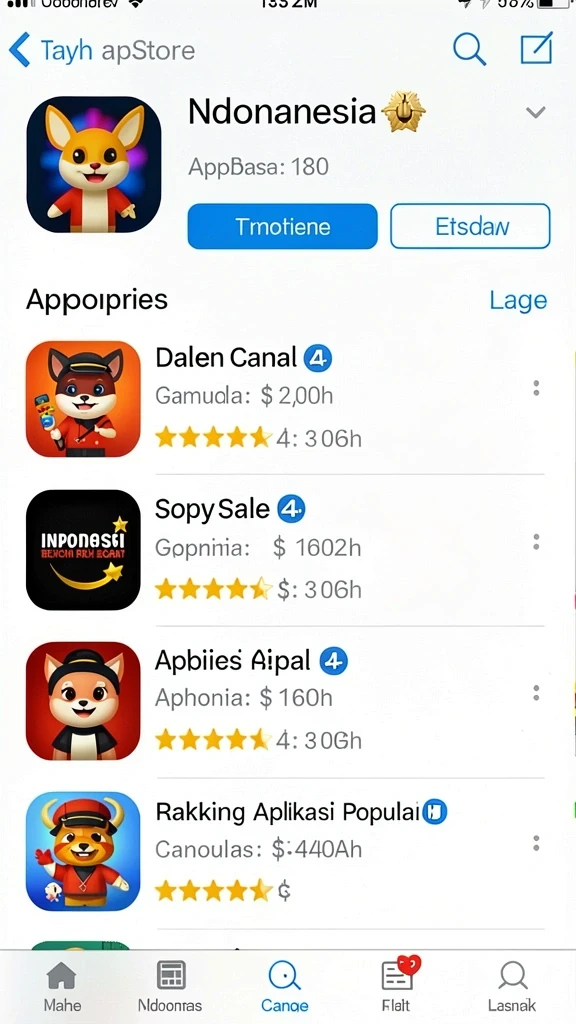Open more options for Rakking Aplikasi Populai
576x1024 pixels.
[x=536, y=843]
